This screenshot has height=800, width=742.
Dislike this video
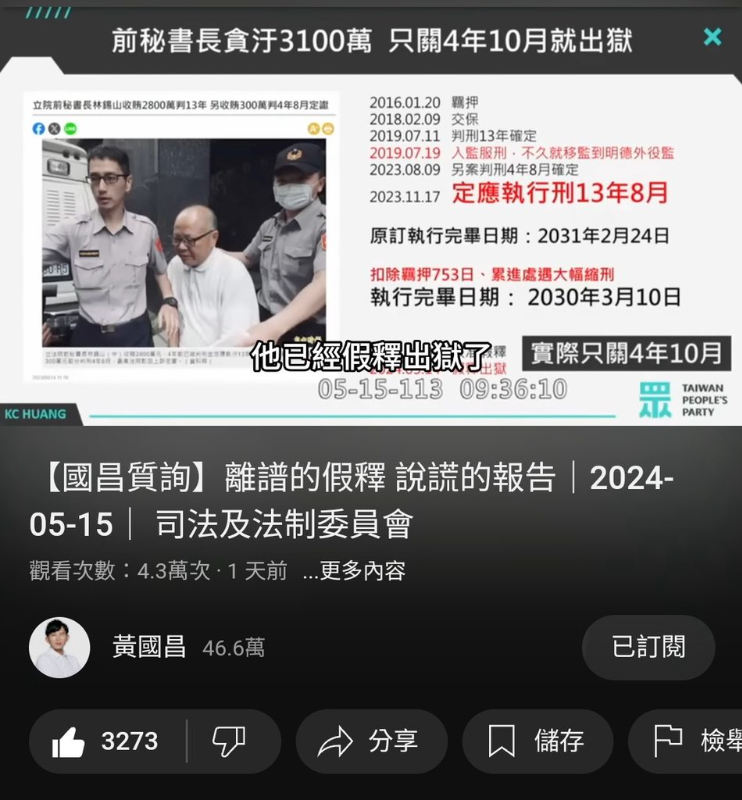click(x=229, y=741)
